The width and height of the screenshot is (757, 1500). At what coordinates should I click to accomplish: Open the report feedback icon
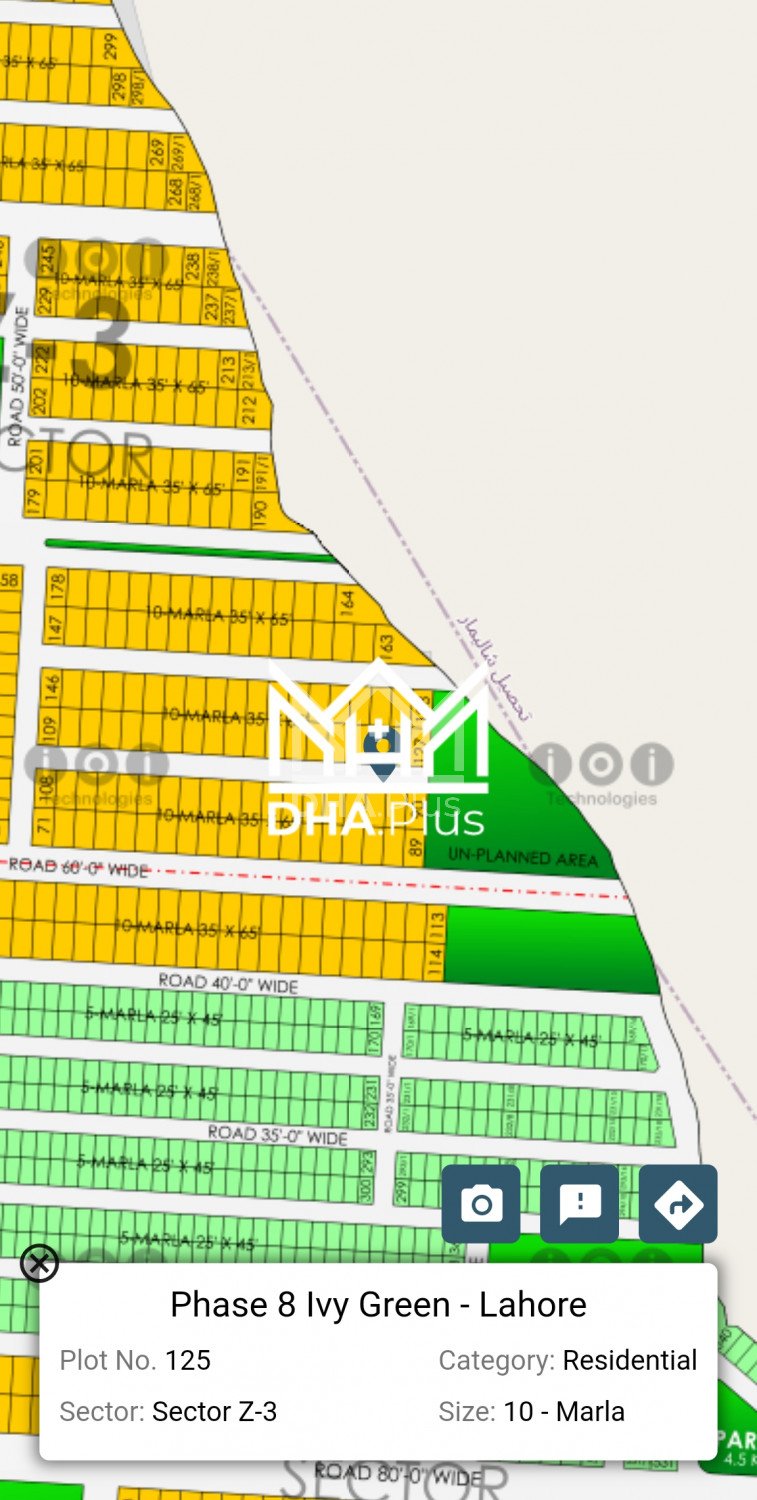580,1204
